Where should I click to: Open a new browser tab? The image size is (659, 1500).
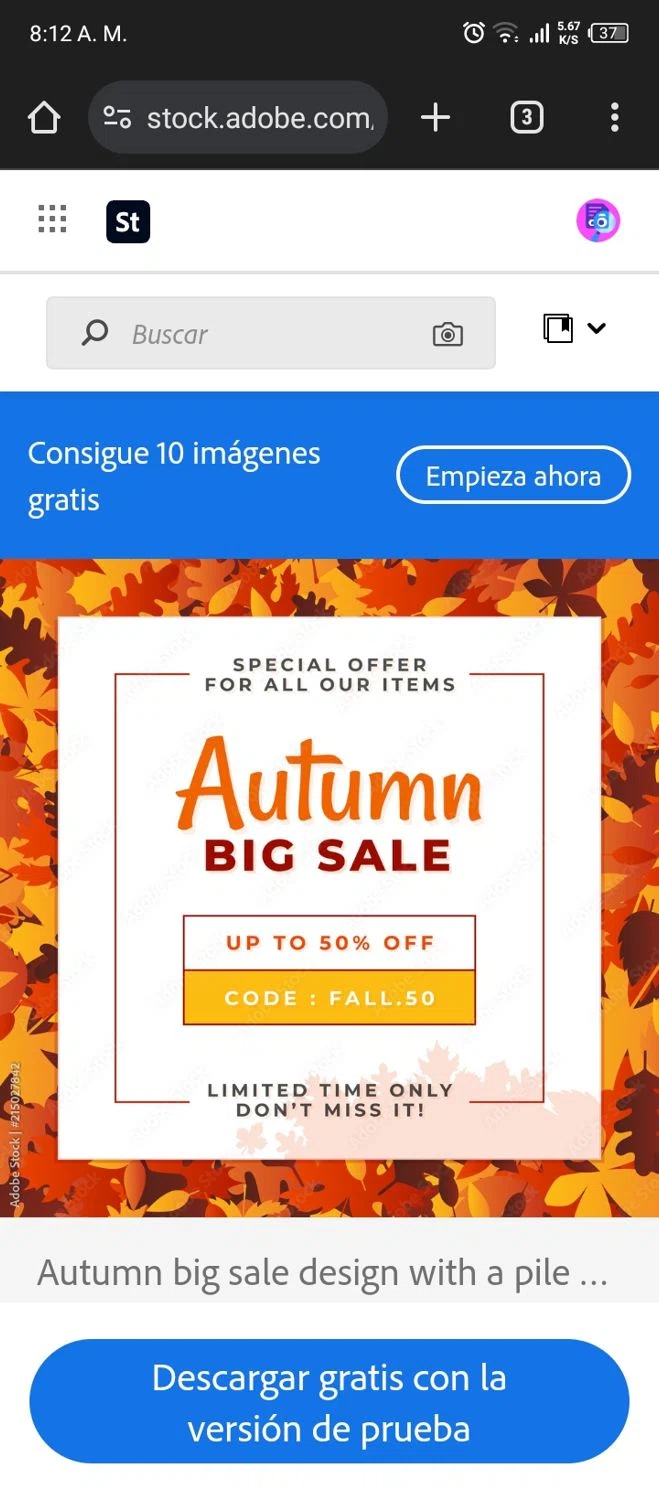(x=435, y=118)
